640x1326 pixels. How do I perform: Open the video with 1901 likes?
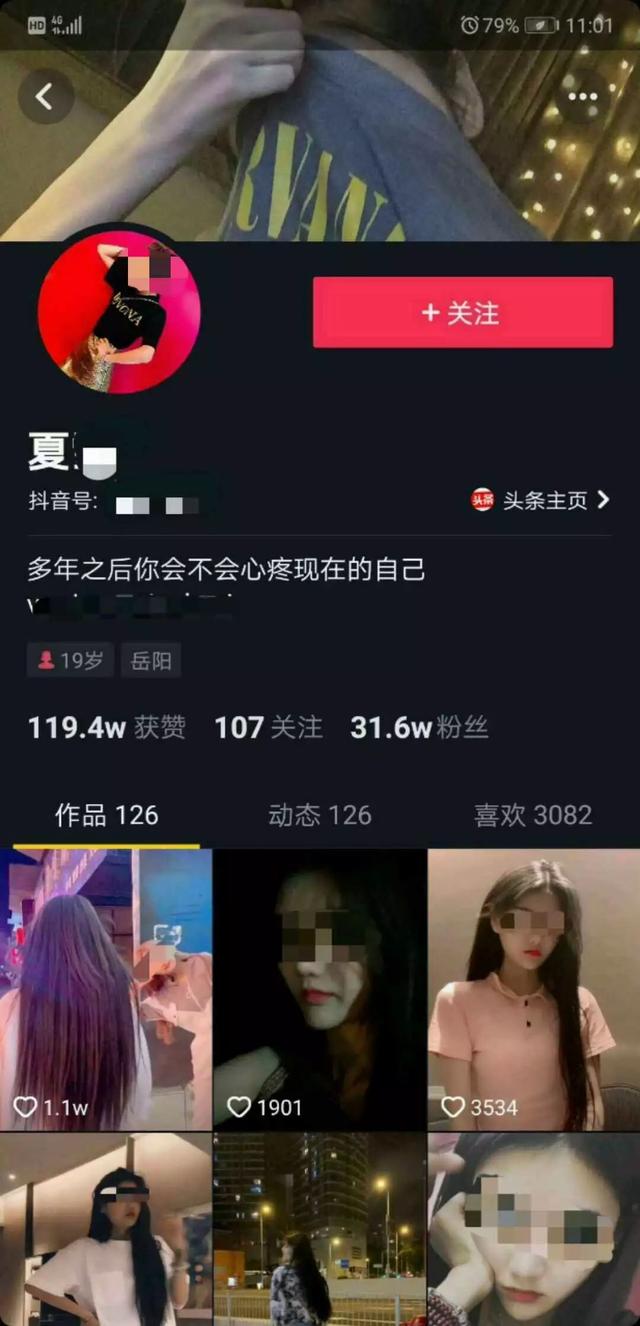click(x=320, y=990)
